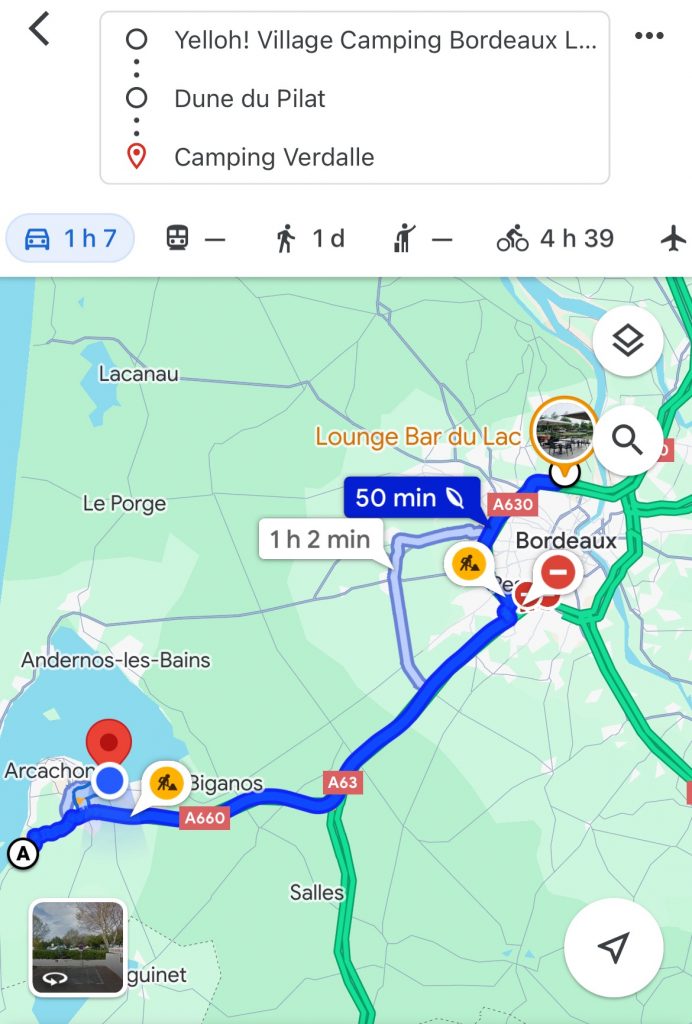View the road closure icon near Bordeaux
This screenshot has width=692, height=1024.
pos(558,573)
